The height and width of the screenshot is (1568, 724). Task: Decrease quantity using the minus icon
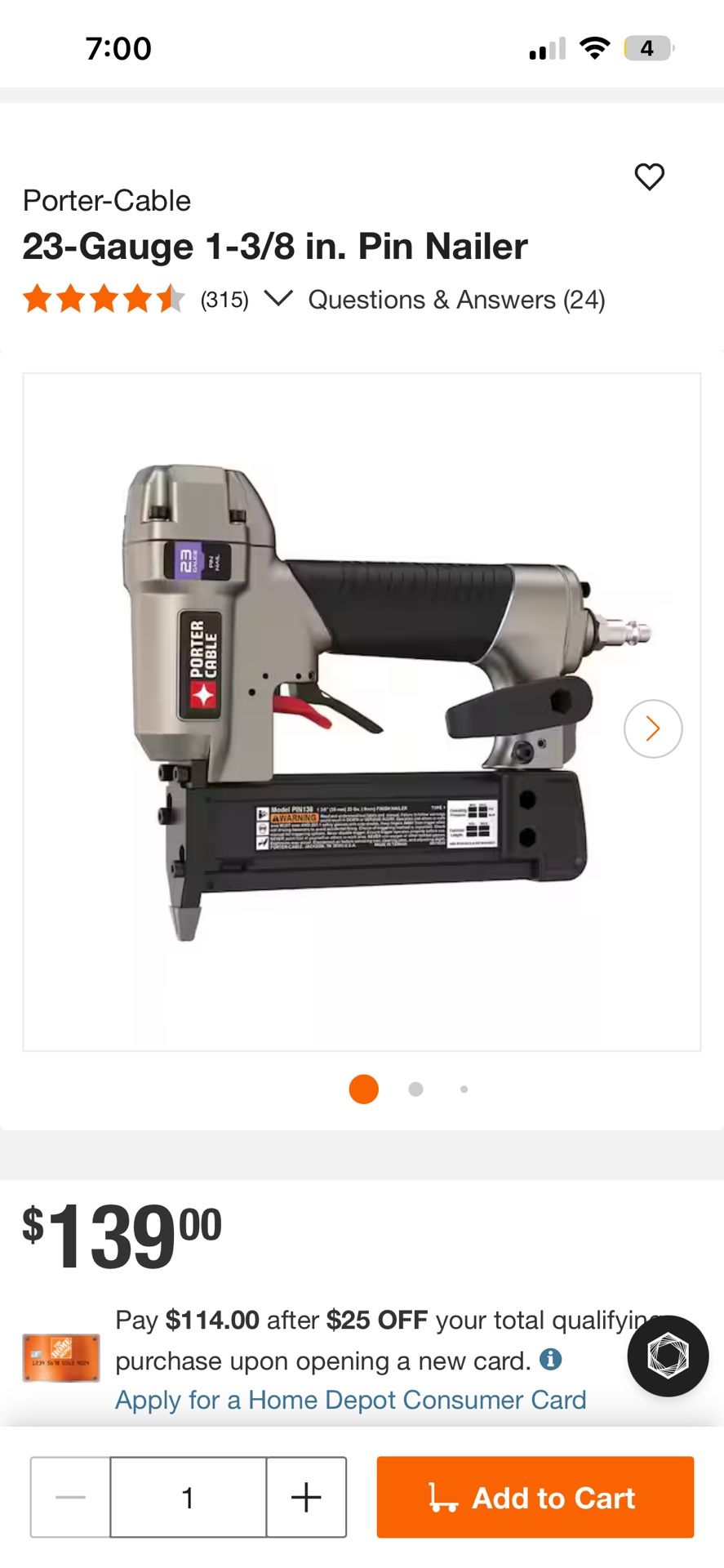69,1498
